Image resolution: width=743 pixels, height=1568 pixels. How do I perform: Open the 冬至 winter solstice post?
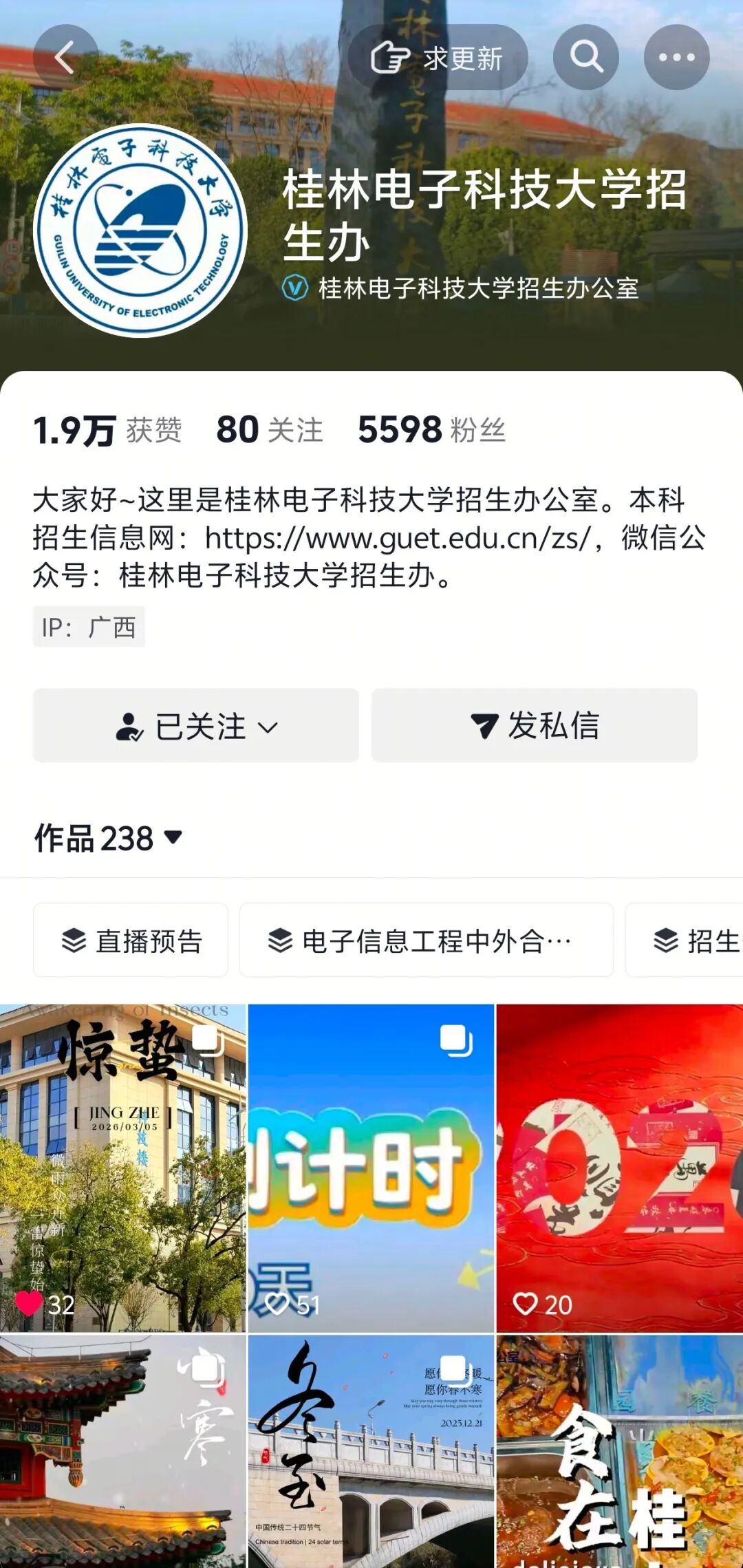pos(371,1452)
